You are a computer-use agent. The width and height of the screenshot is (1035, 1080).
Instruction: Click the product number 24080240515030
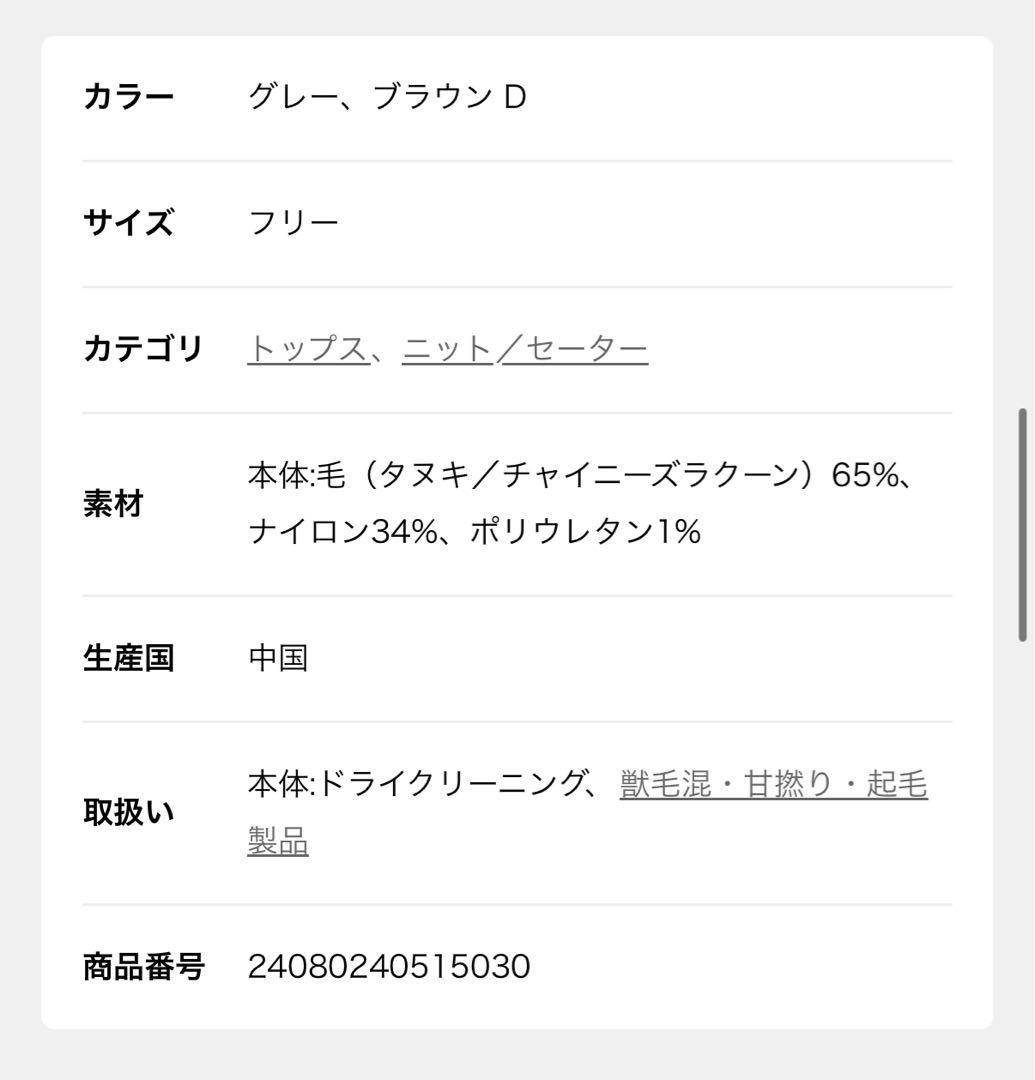click(390, 966)
